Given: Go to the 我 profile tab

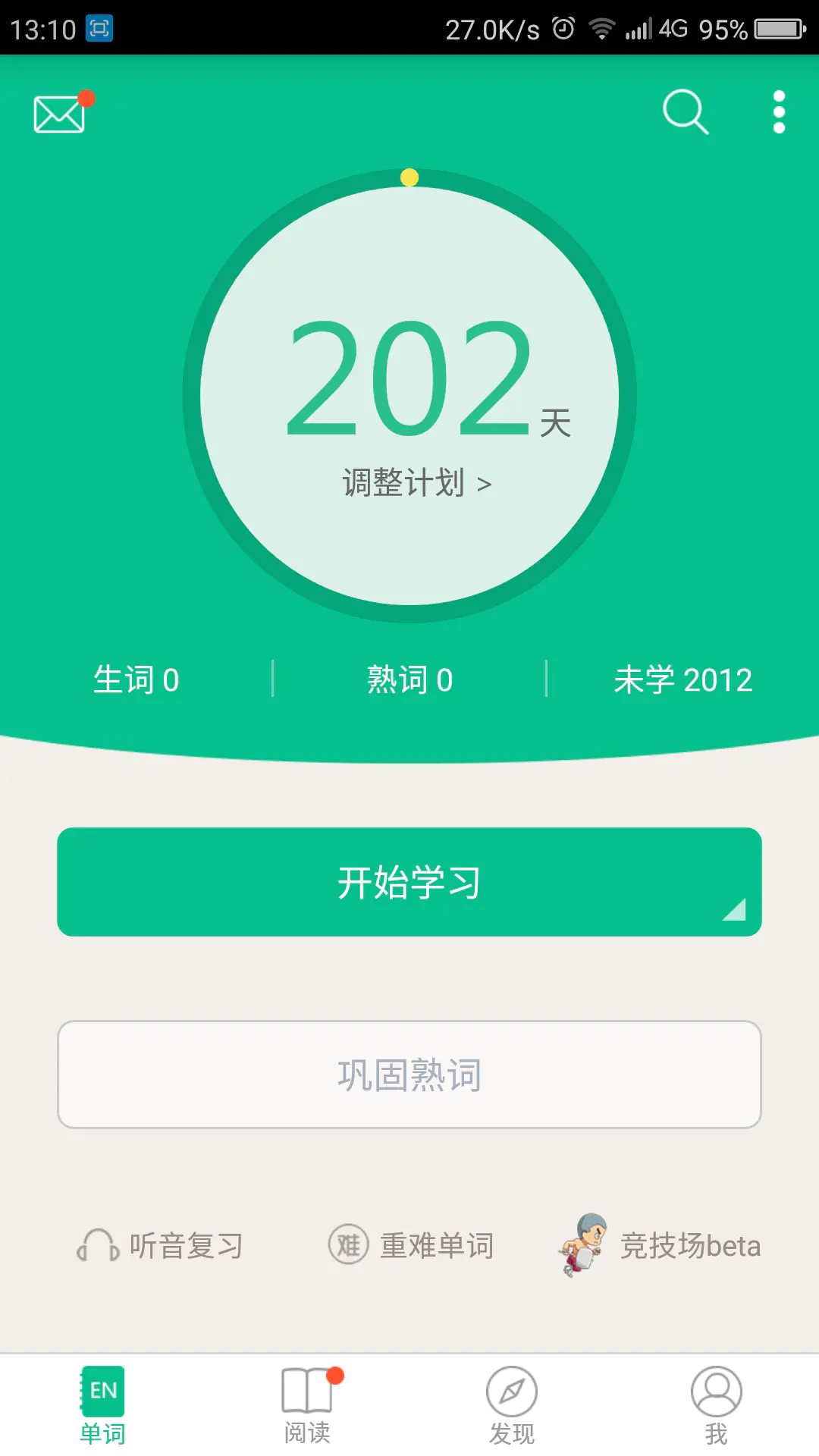Looking at the screenshot, I should coord(717,1405).
